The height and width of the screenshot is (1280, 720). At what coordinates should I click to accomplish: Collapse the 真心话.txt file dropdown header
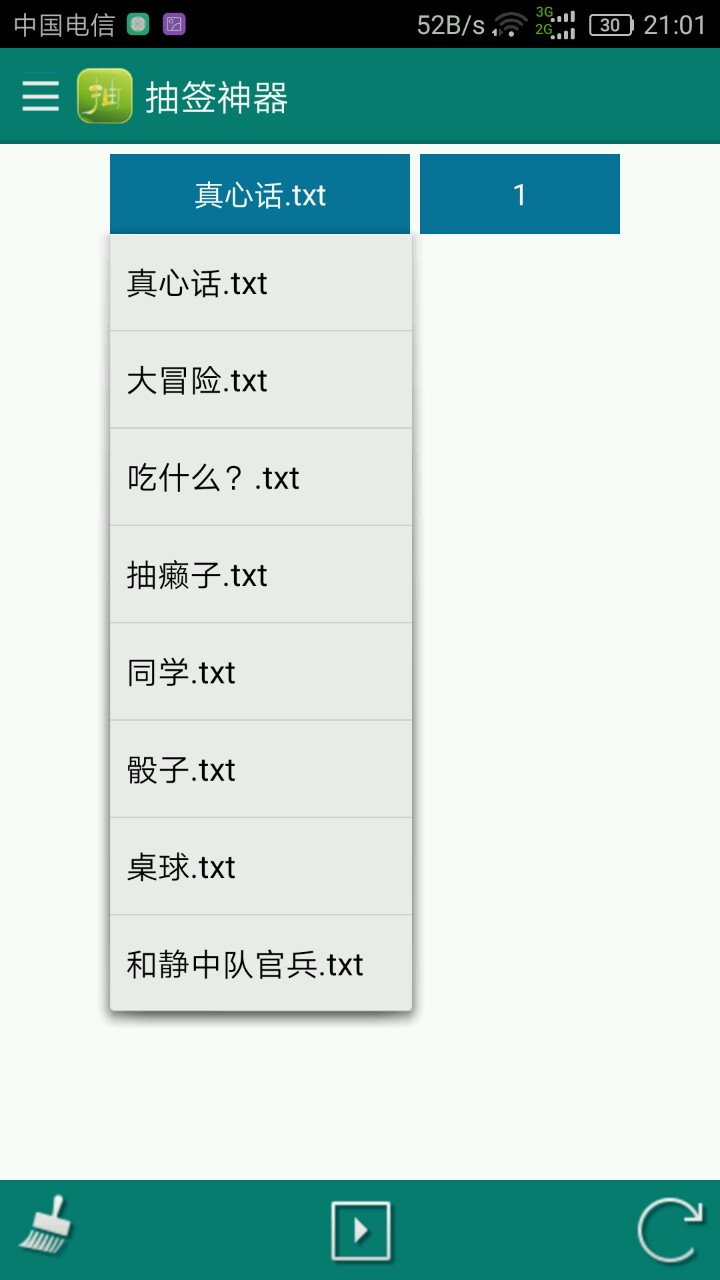(x=260, y=194)
